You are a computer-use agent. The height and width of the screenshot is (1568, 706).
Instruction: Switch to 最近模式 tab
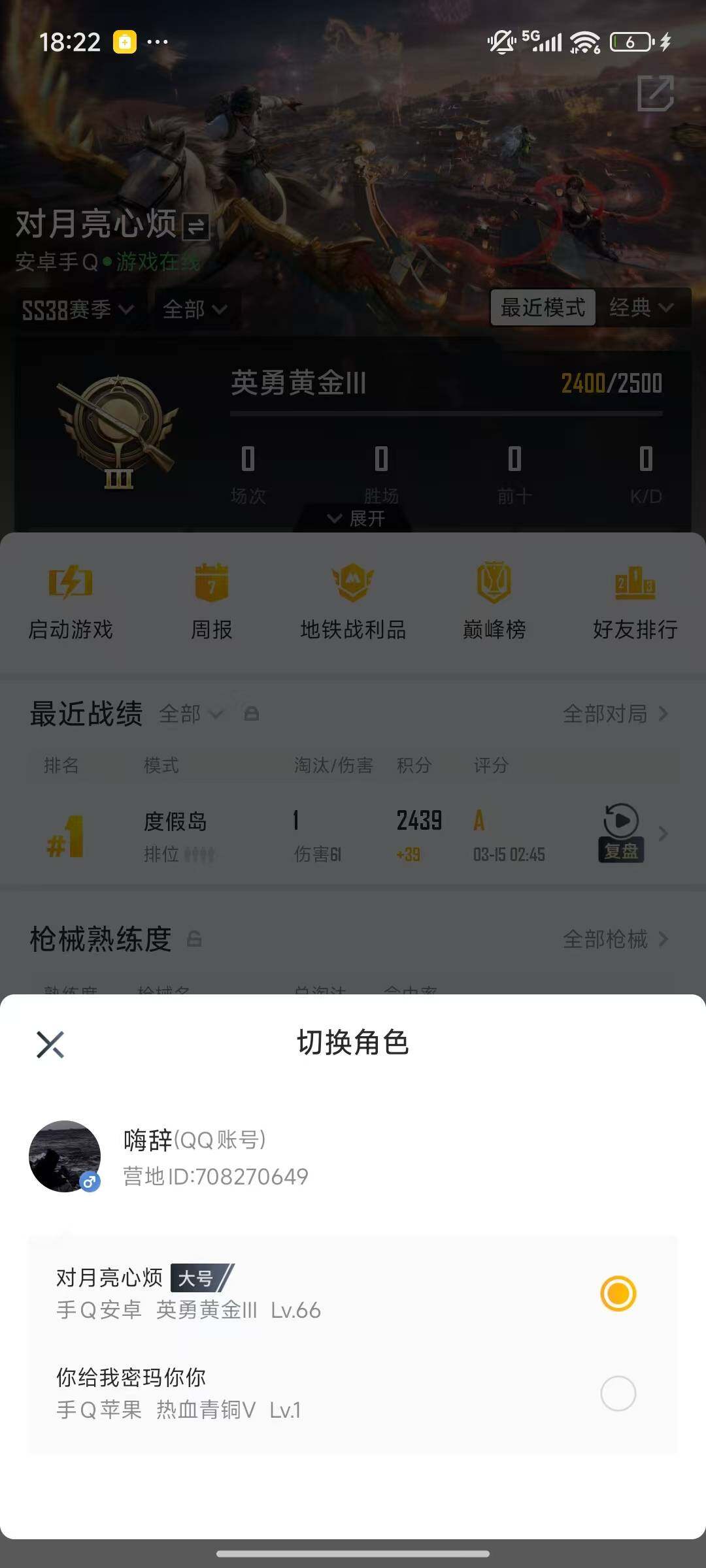click(542, 308)
